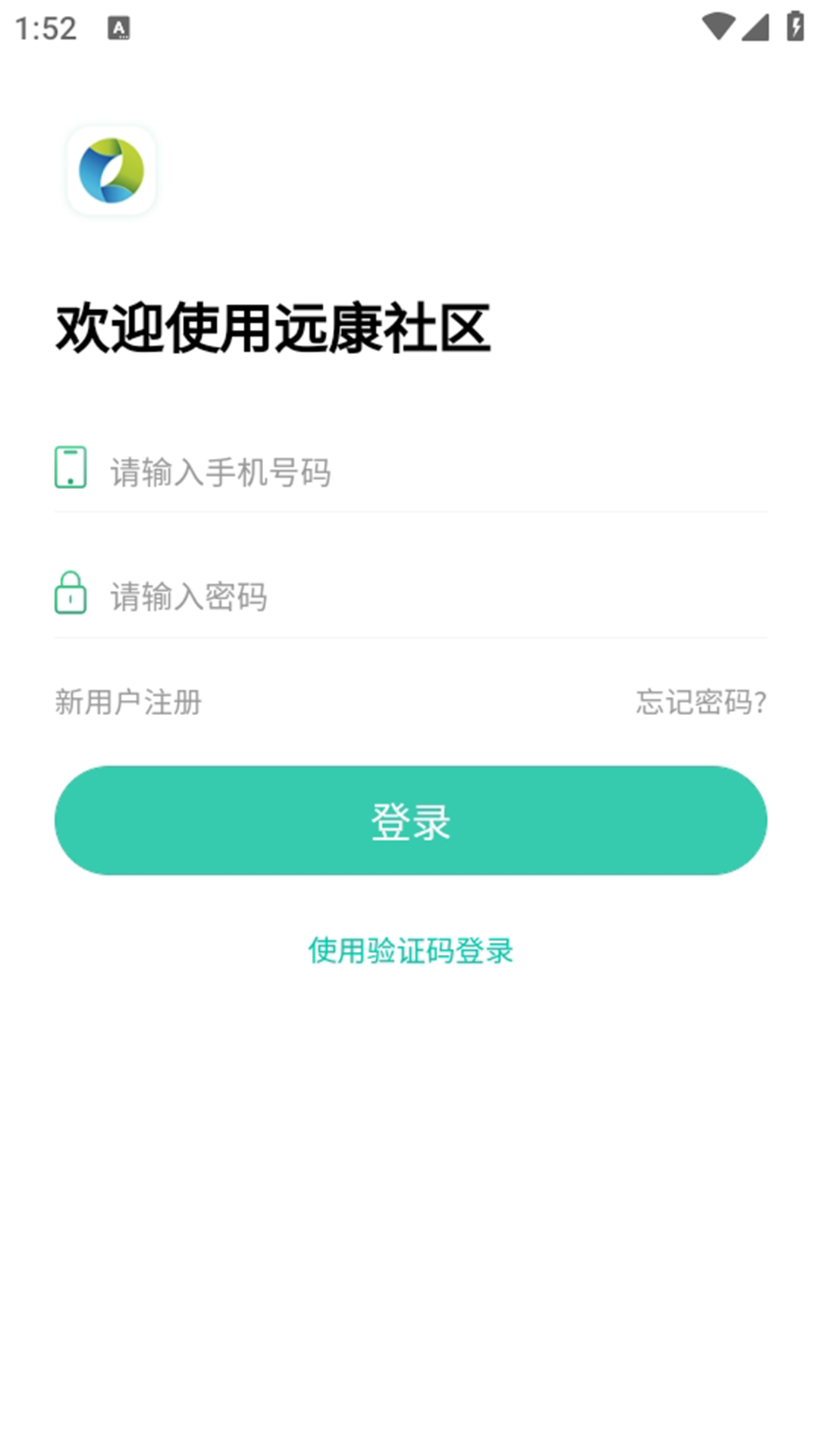Tap the Yuankang community app logo
Screen dimensions: 819x1456
click(111, 168)
